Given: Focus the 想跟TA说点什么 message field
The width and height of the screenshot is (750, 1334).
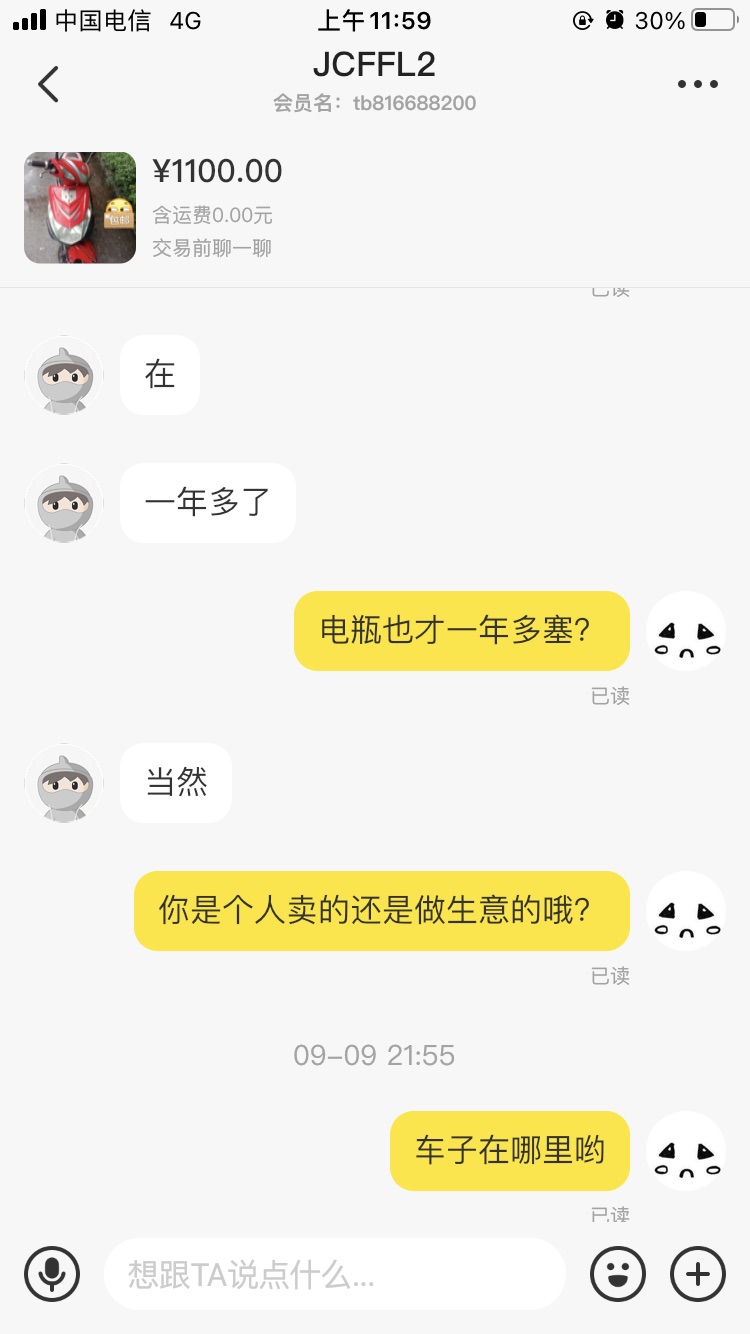Looking at the screenshot, I should click(335, 1274).
